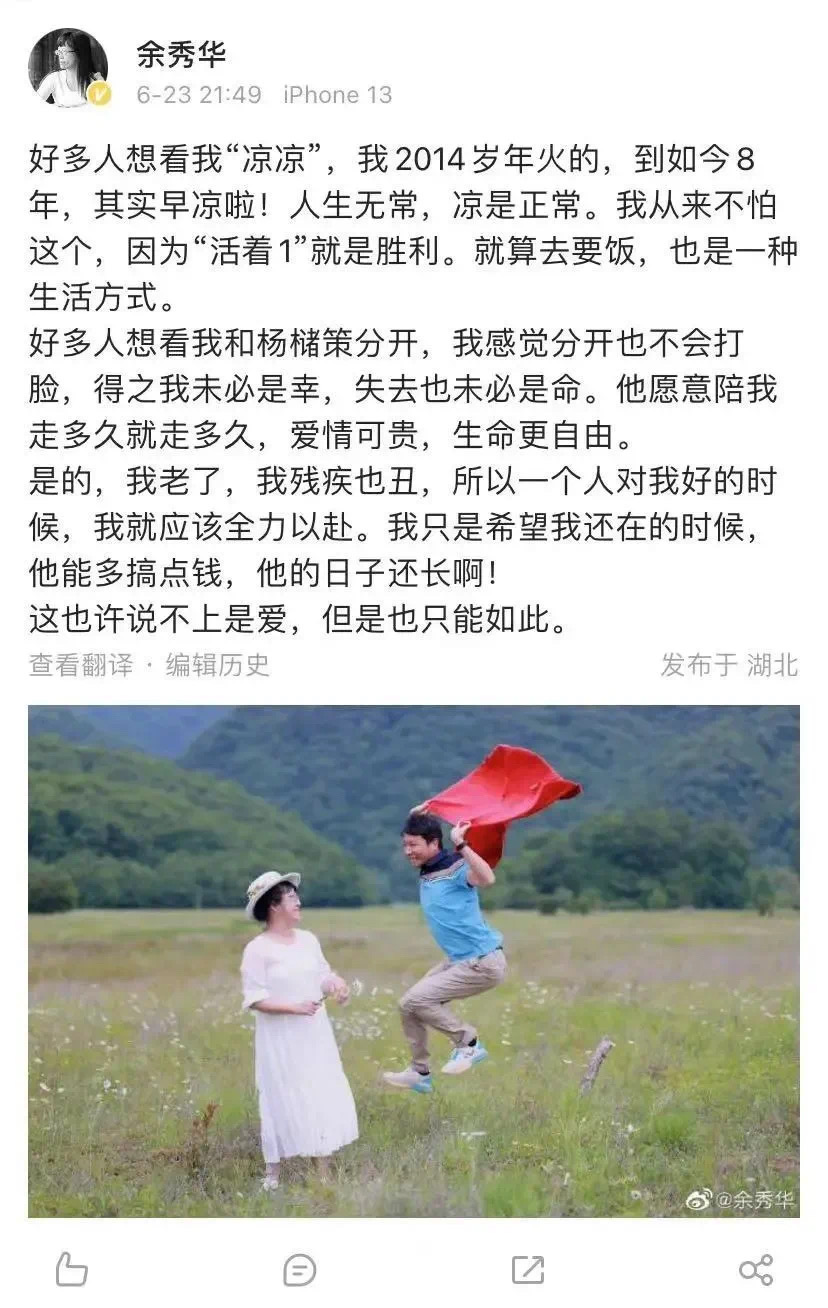The width and height of the screenshot is (828, 1308).
Task: View the post's 编辑历史
Action: 217,665
